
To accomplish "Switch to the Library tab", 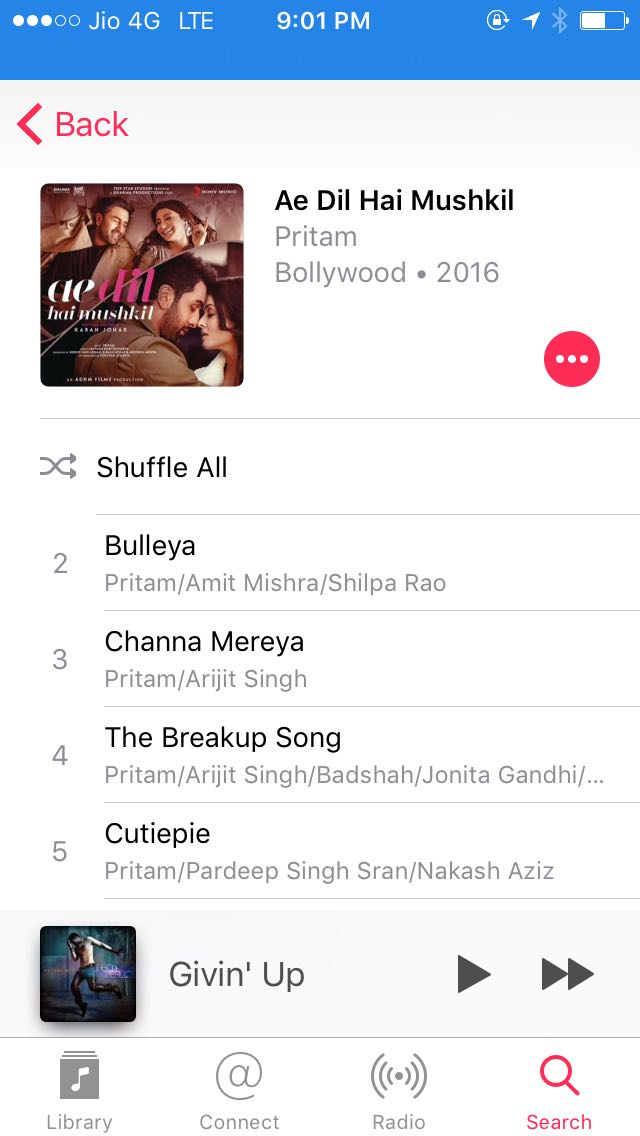I will [x=79, y=1090].
